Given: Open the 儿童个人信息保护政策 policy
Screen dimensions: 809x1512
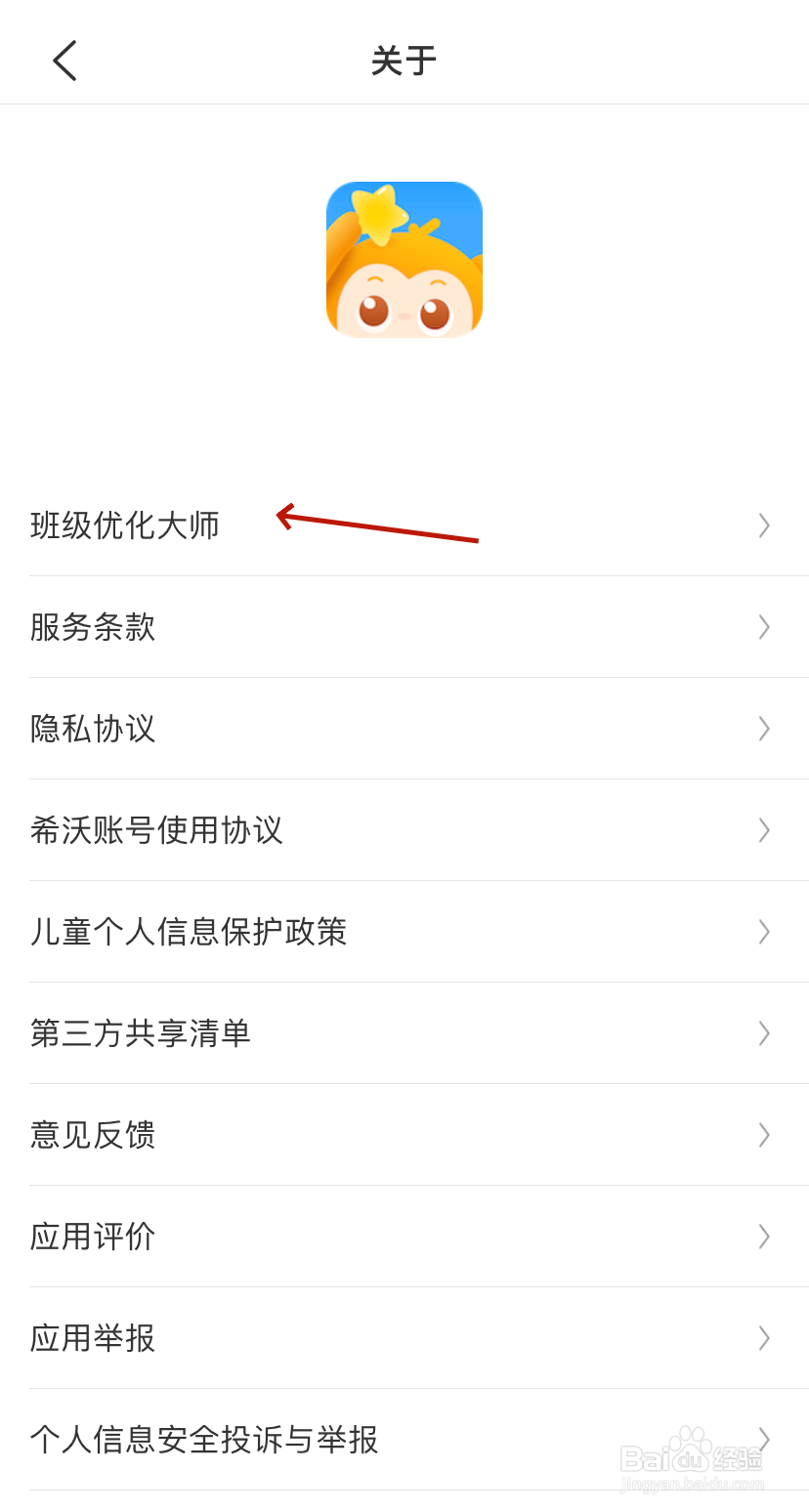Looking at the screenshot, I should [188, 932].
